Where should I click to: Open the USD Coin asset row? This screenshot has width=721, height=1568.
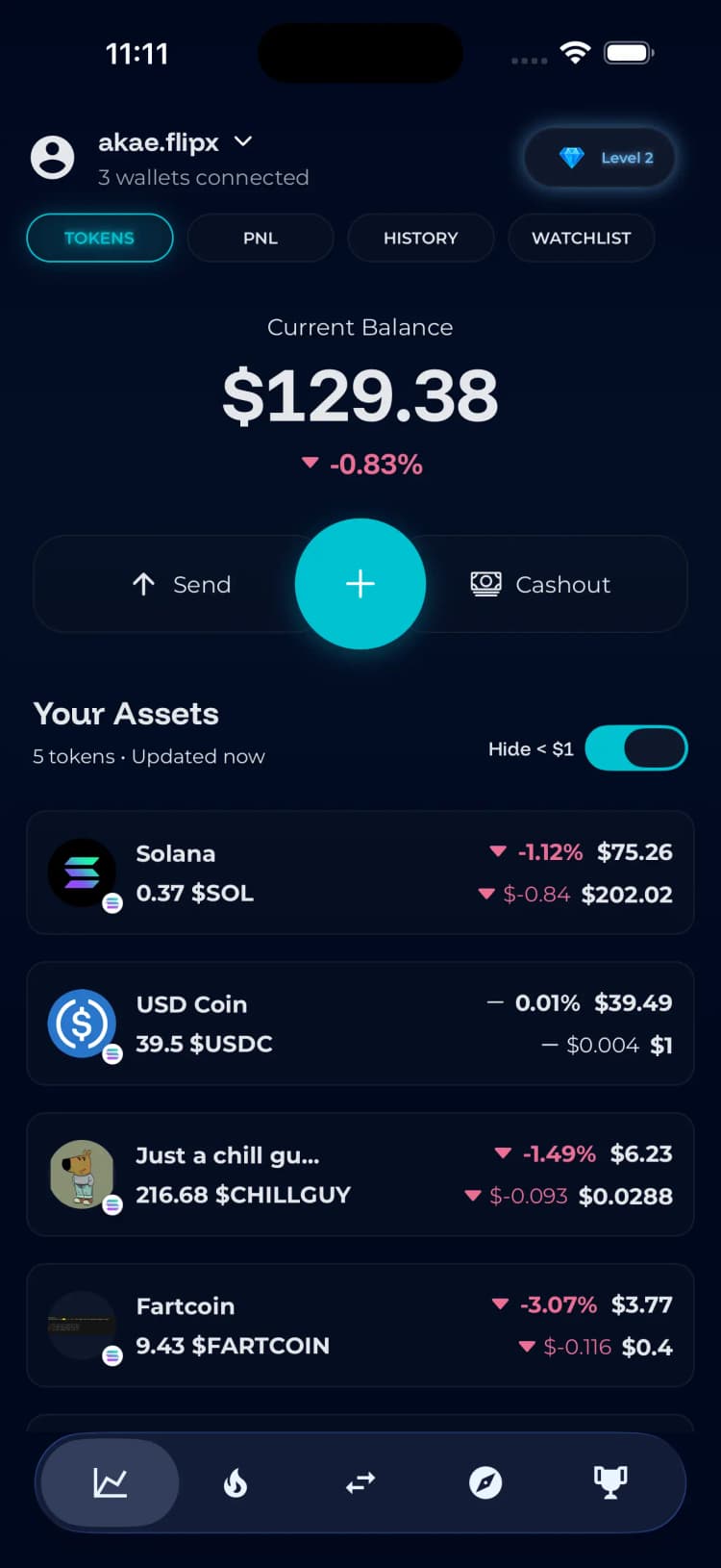point(360,1024)
